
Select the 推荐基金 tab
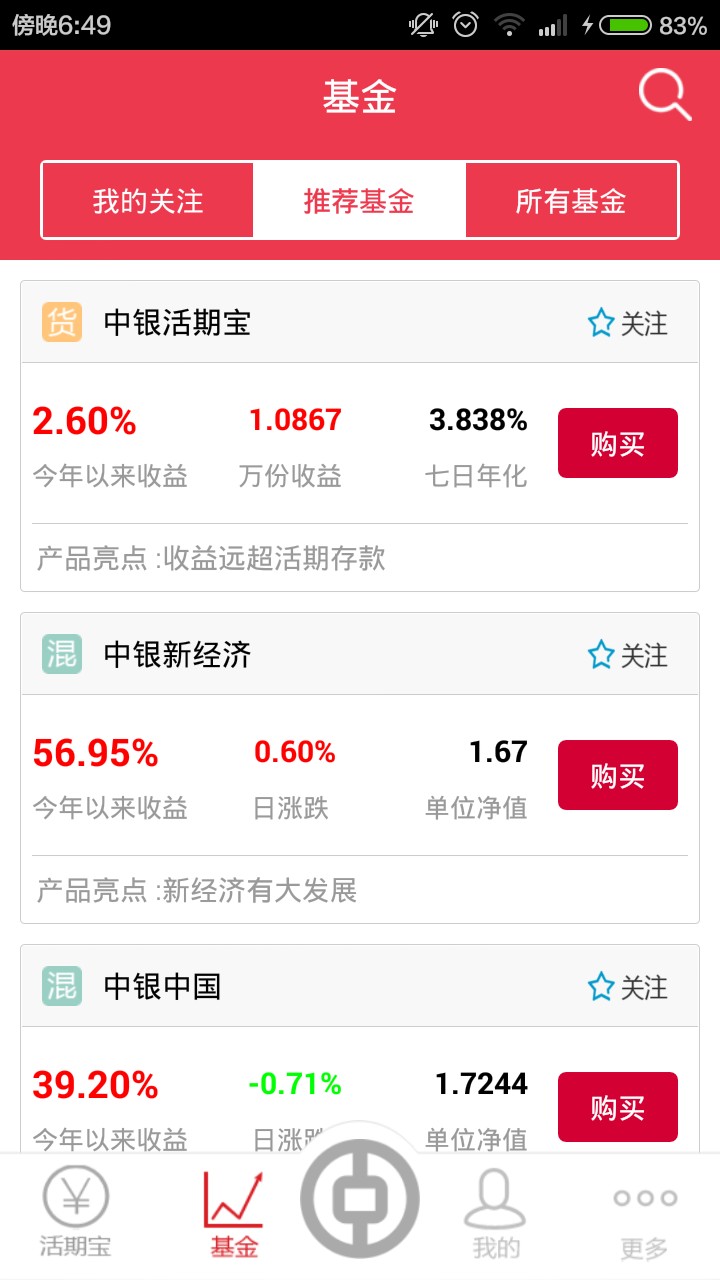click(359, 201)
